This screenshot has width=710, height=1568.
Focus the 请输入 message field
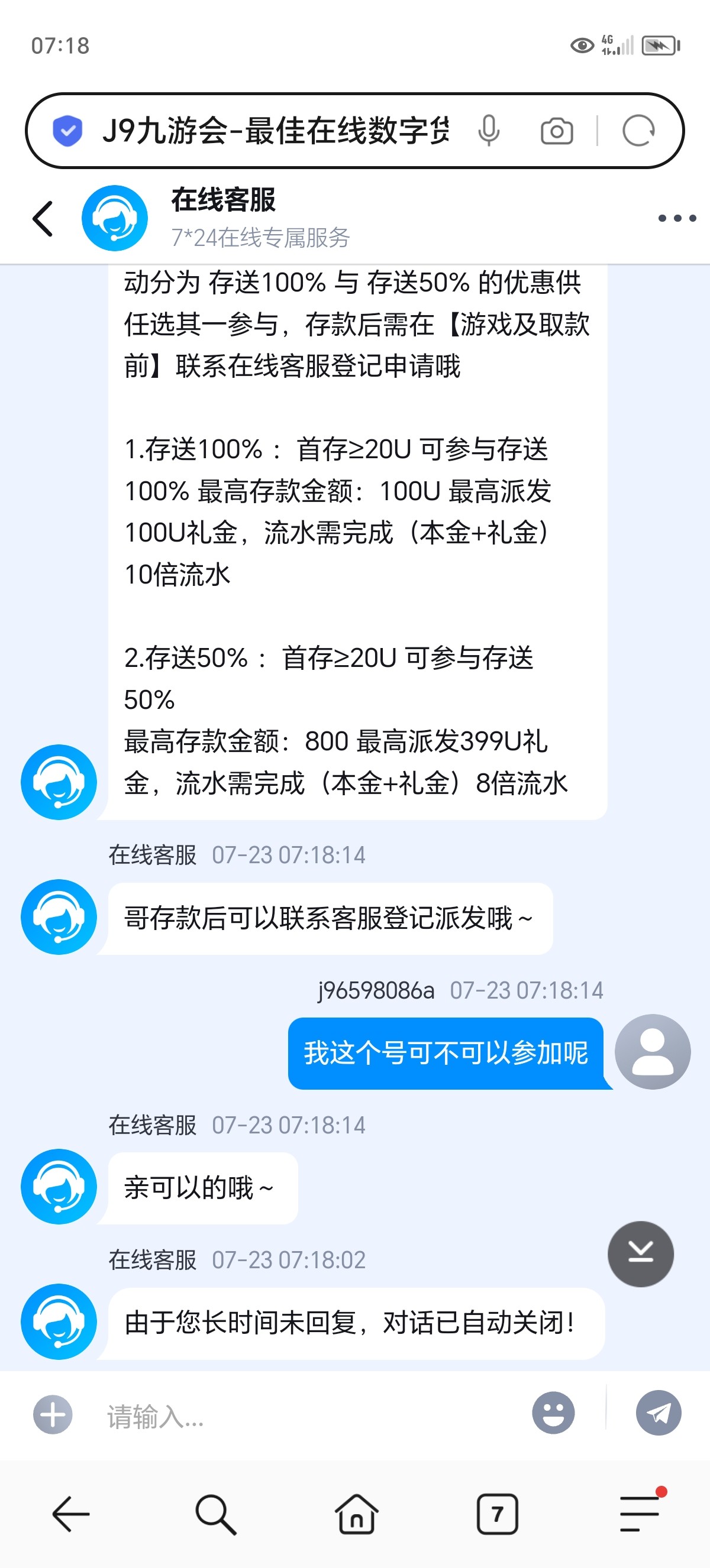(x=305, y=1415)
